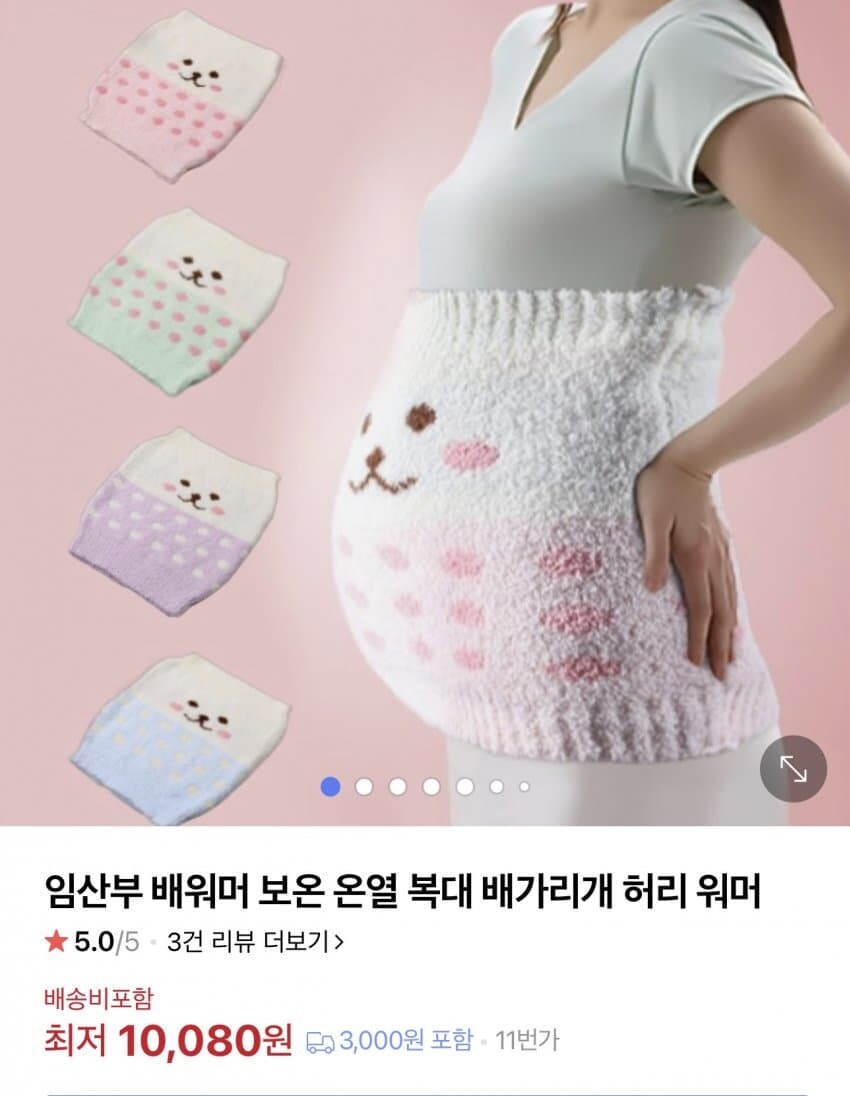Click the third carousel navigation dot
Screen dimensions: 850x1096
(x=396, y=787)
